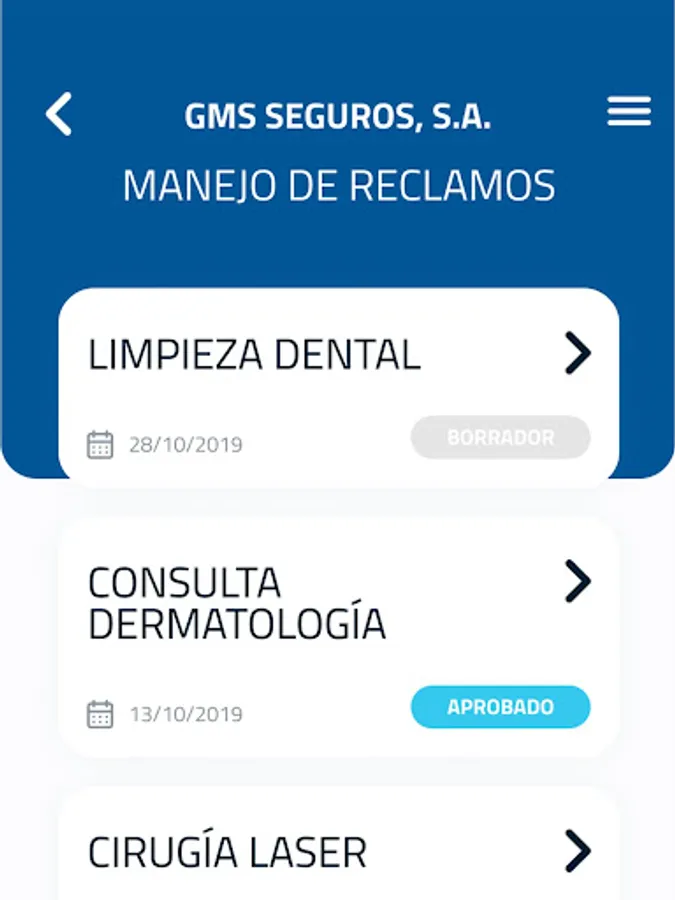The height and width of the screenshot is (900, 675).
Task: Open the hamburger menu
Action: (629, 112)
